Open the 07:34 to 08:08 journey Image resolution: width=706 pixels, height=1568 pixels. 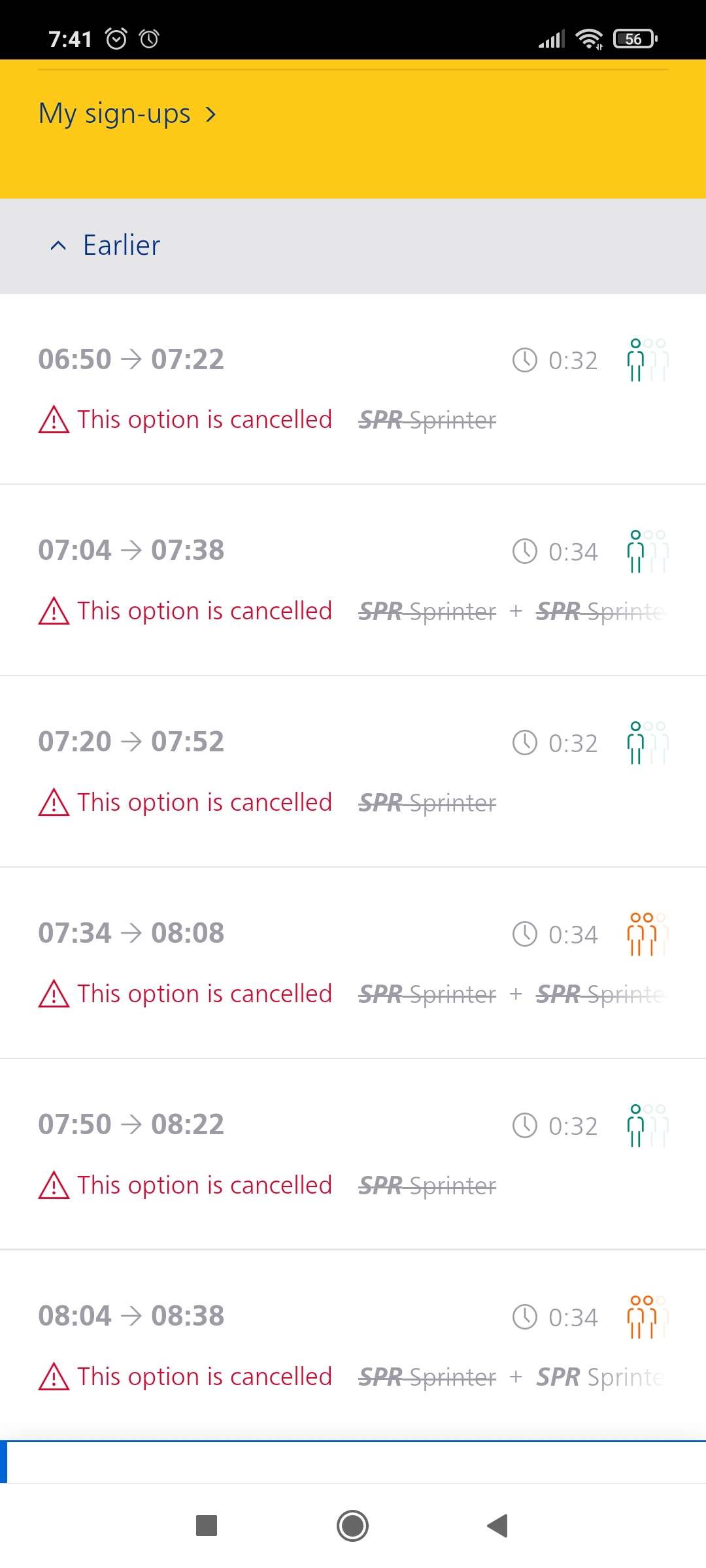coord(353,963)
